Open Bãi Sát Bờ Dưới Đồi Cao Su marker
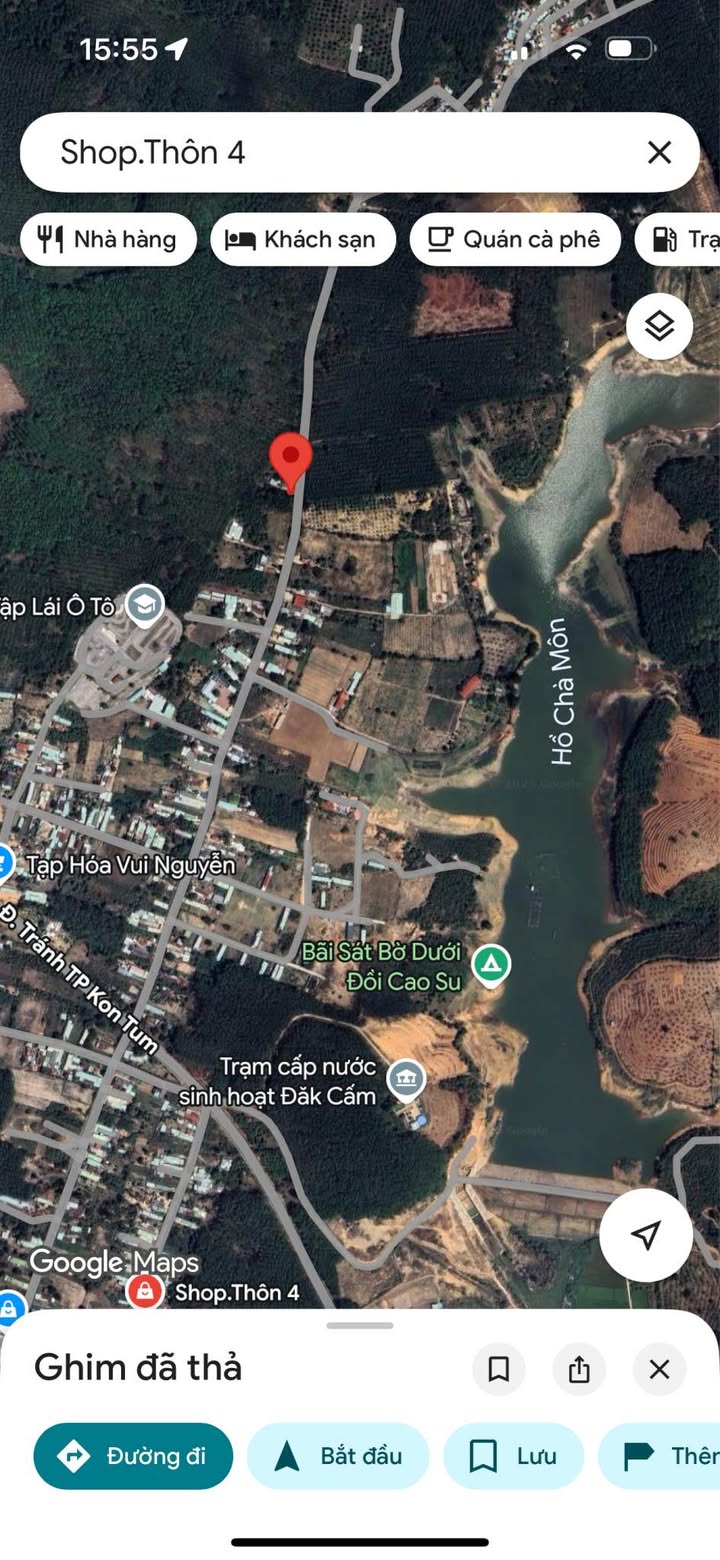Viewport: 720px width, 1560px height. click(x=490, y=966)
